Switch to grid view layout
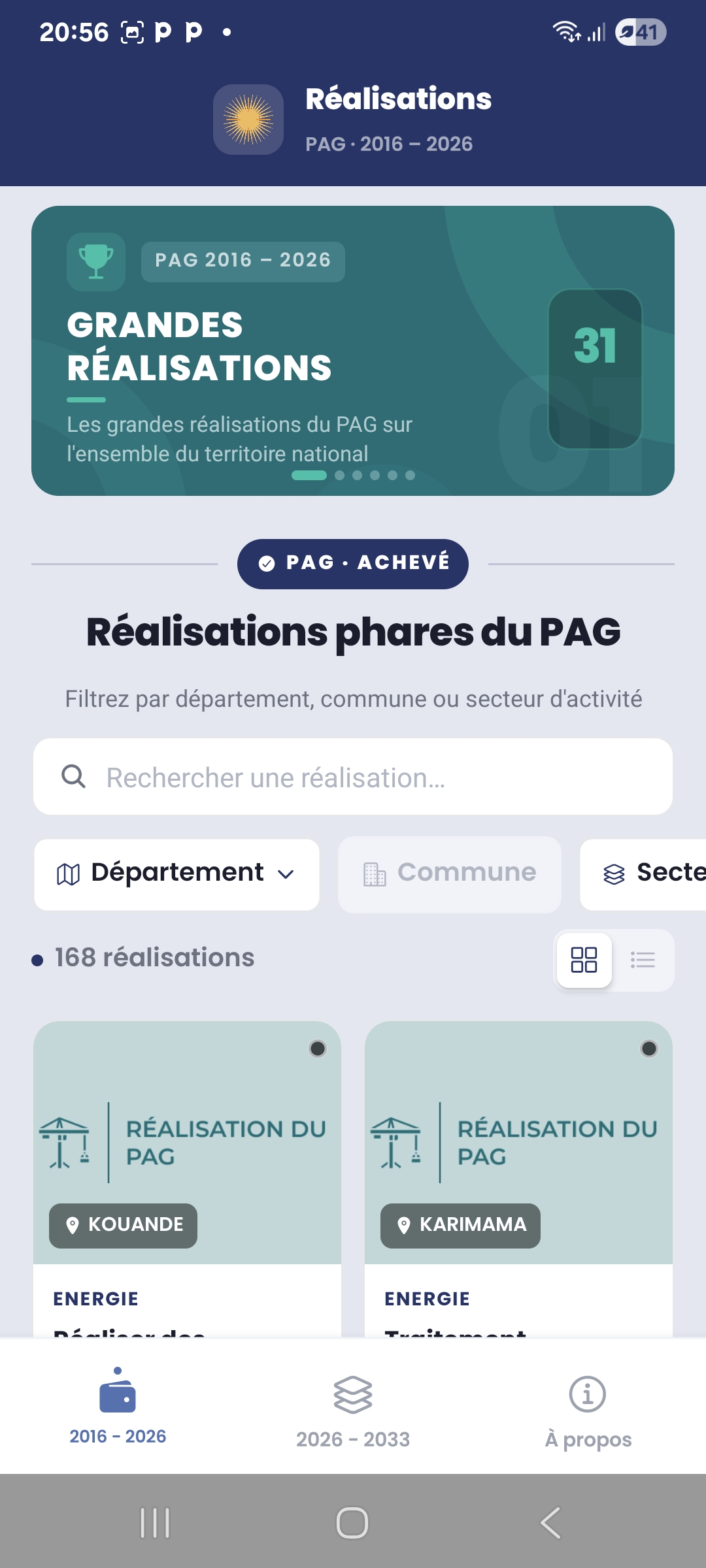Image resolution: width=706 pixels, height=1568 pixels. coord(584,960)
